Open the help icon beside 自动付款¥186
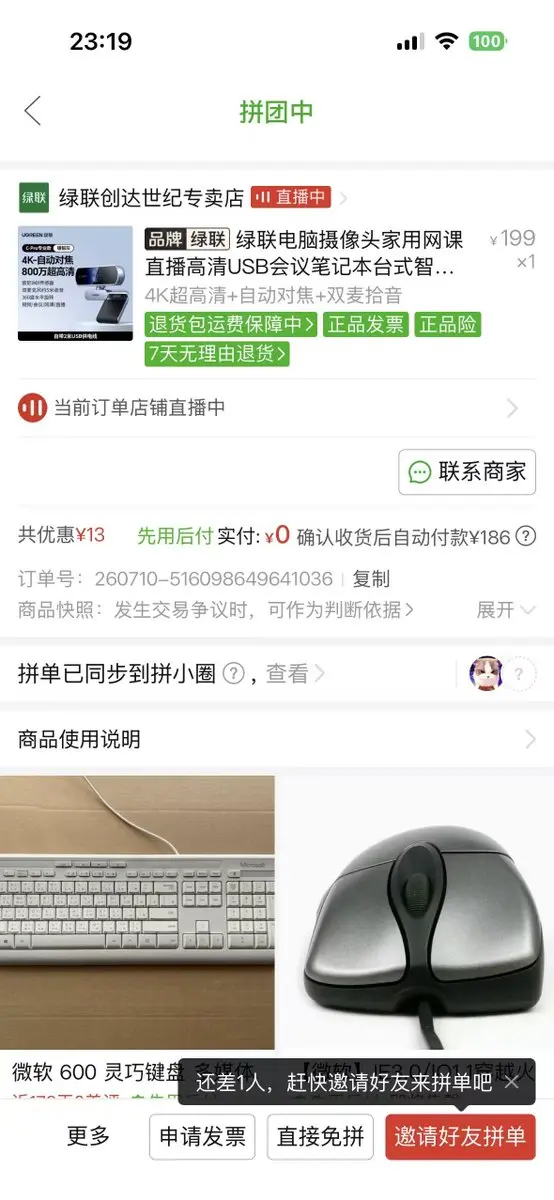This screenshot has height=1200, width=554. (x=526, y=537)
